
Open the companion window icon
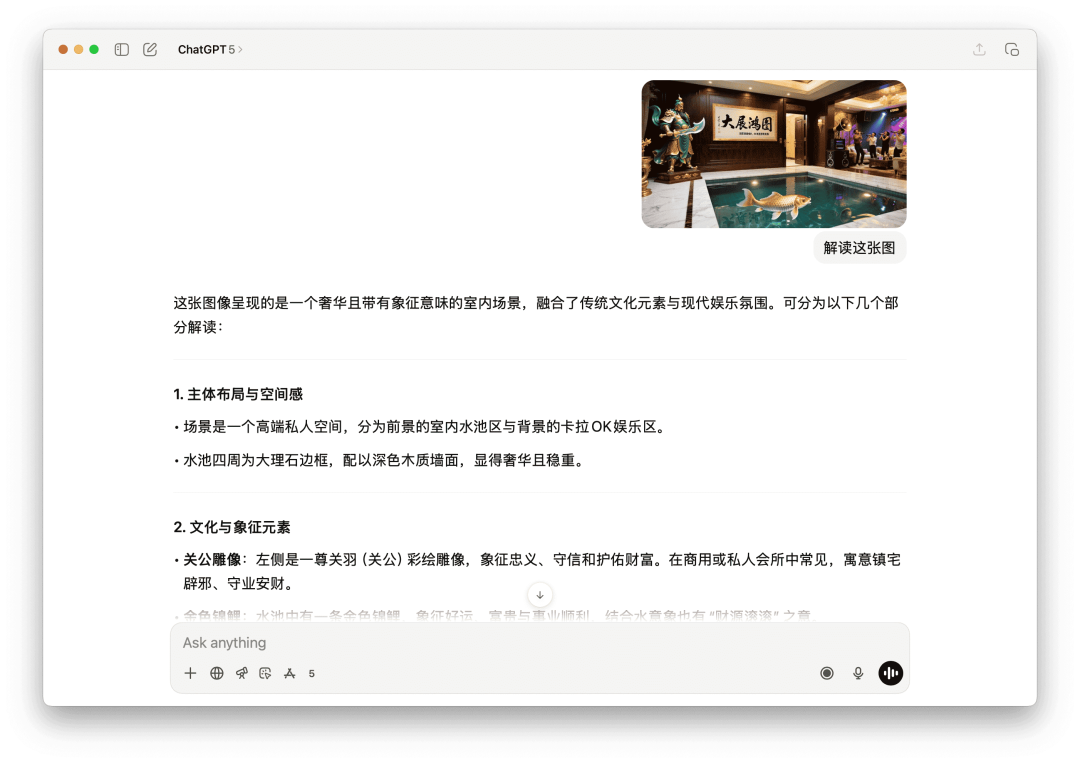coord(1011,49)
